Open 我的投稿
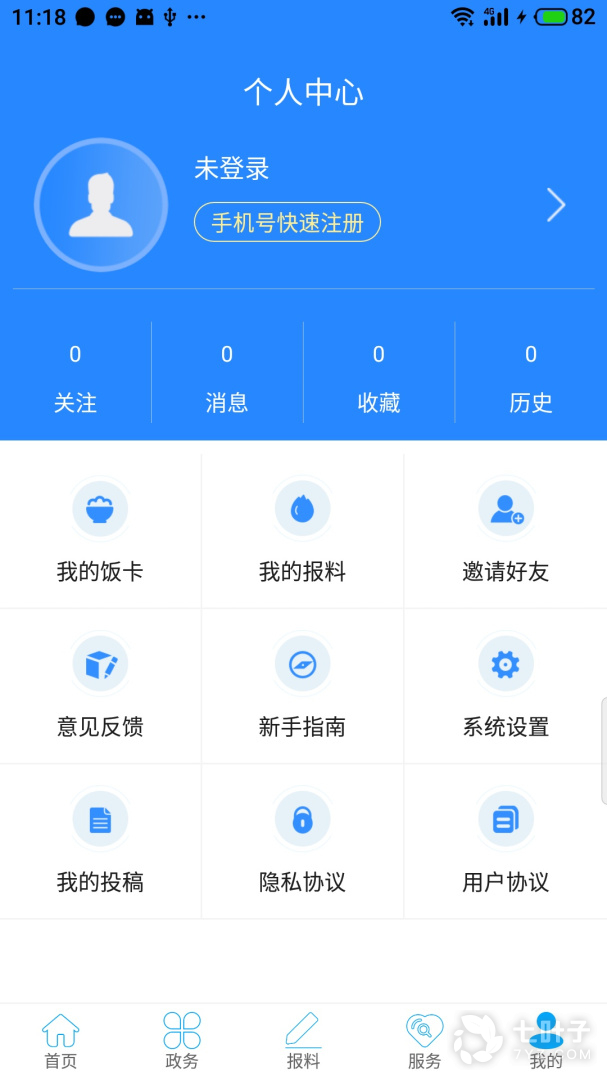607x1080 pixels. coord(100,841)
